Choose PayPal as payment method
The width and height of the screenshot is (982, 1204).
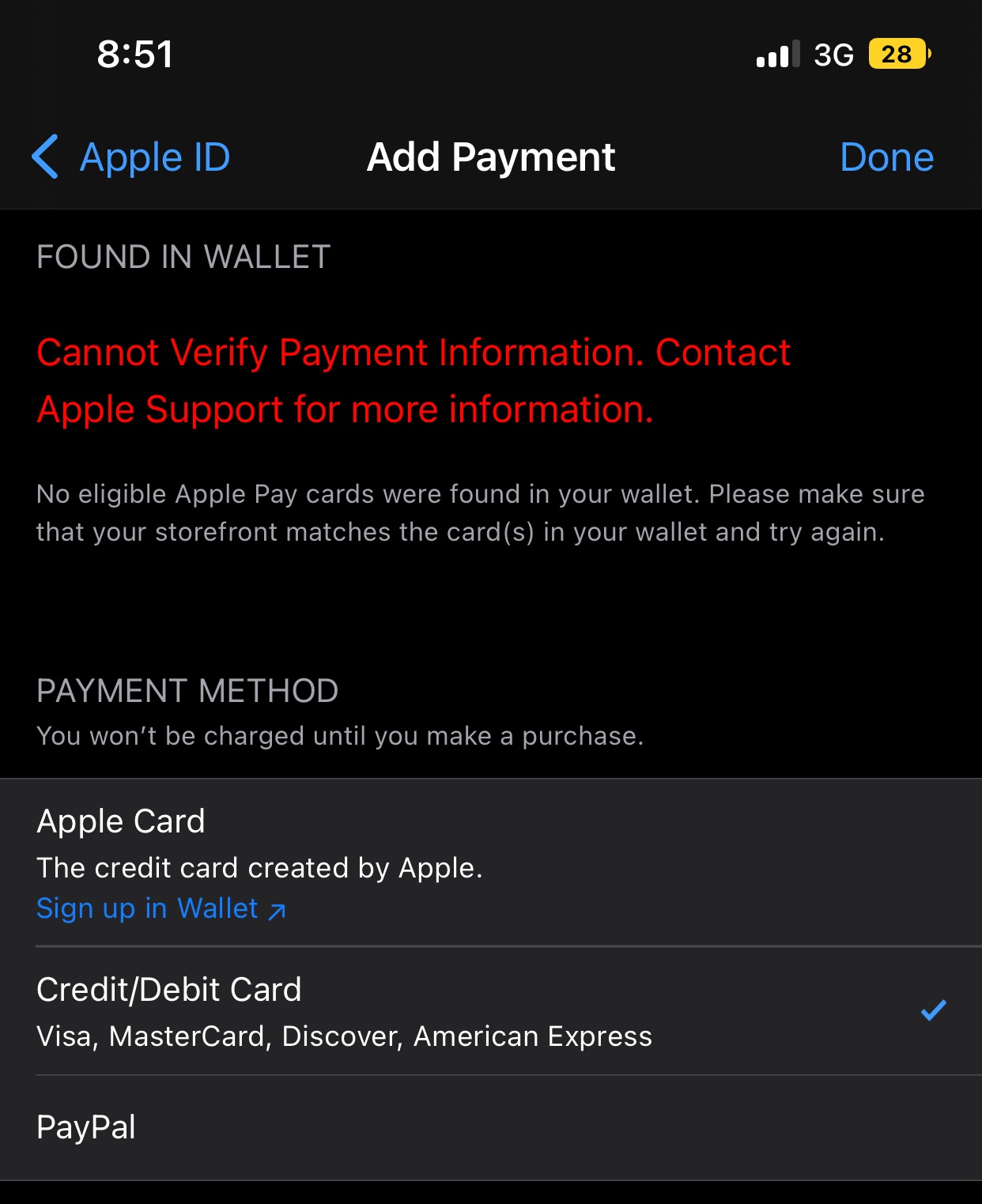[491, 1128]
